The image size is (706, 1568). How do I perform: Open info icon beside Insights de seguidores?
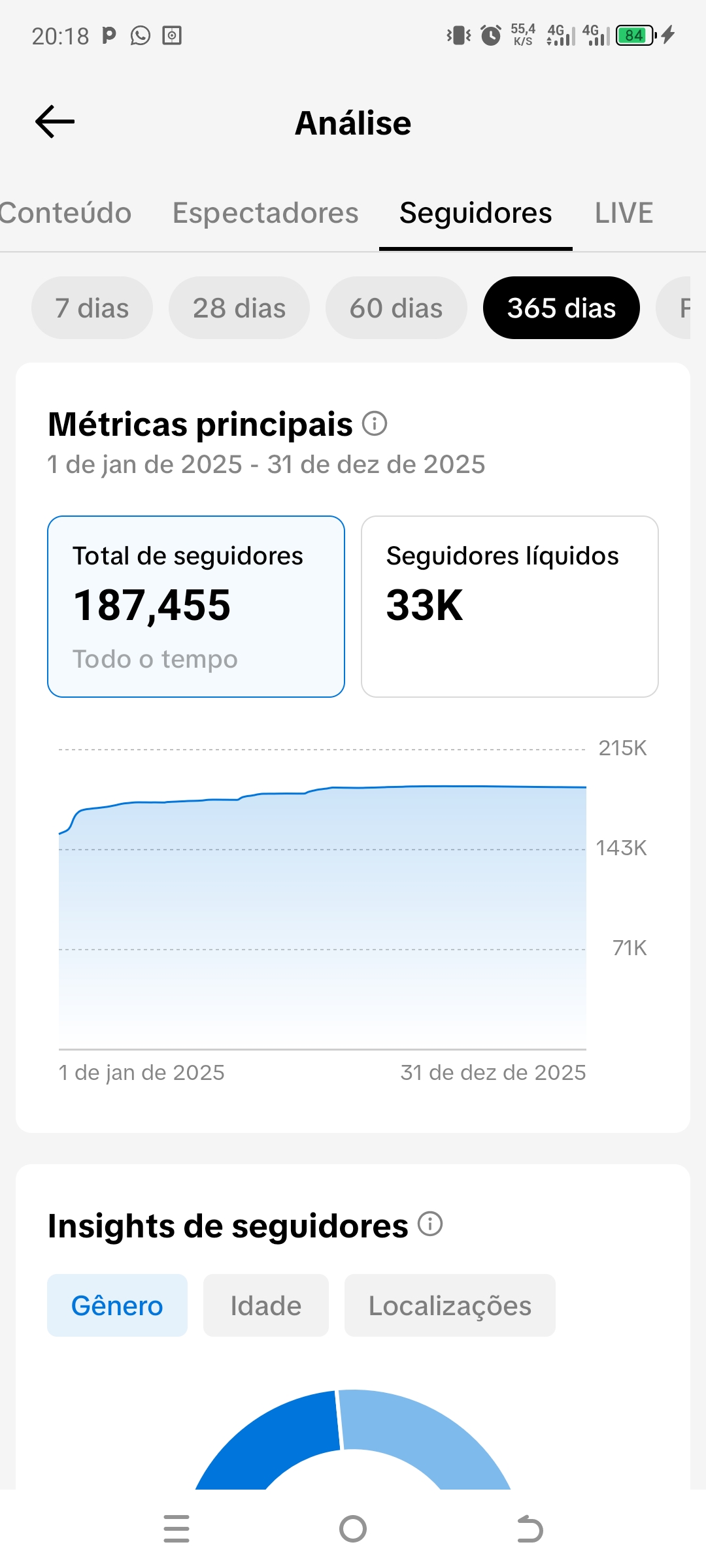[x=430, y=1224]
